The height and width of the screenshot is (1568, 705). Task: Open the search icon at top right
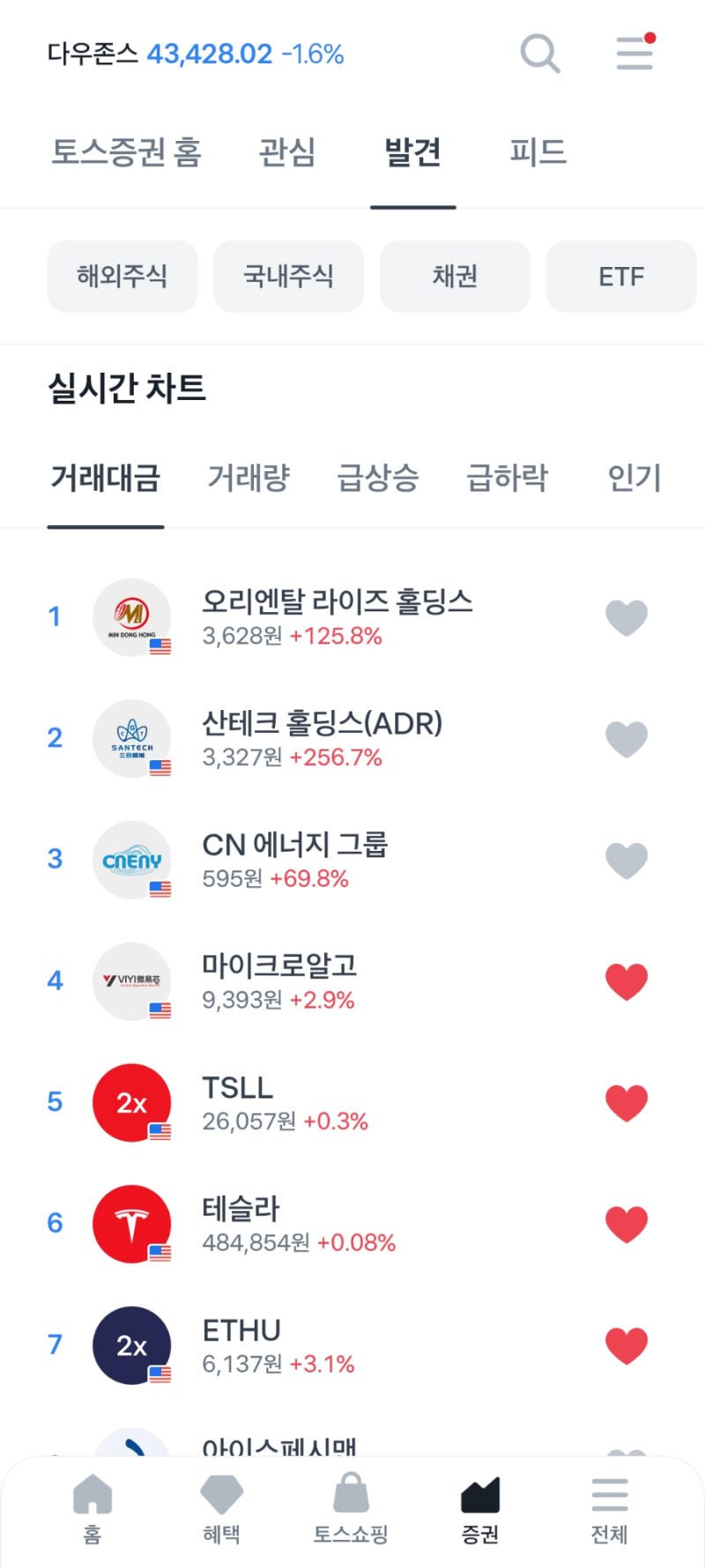540,53
